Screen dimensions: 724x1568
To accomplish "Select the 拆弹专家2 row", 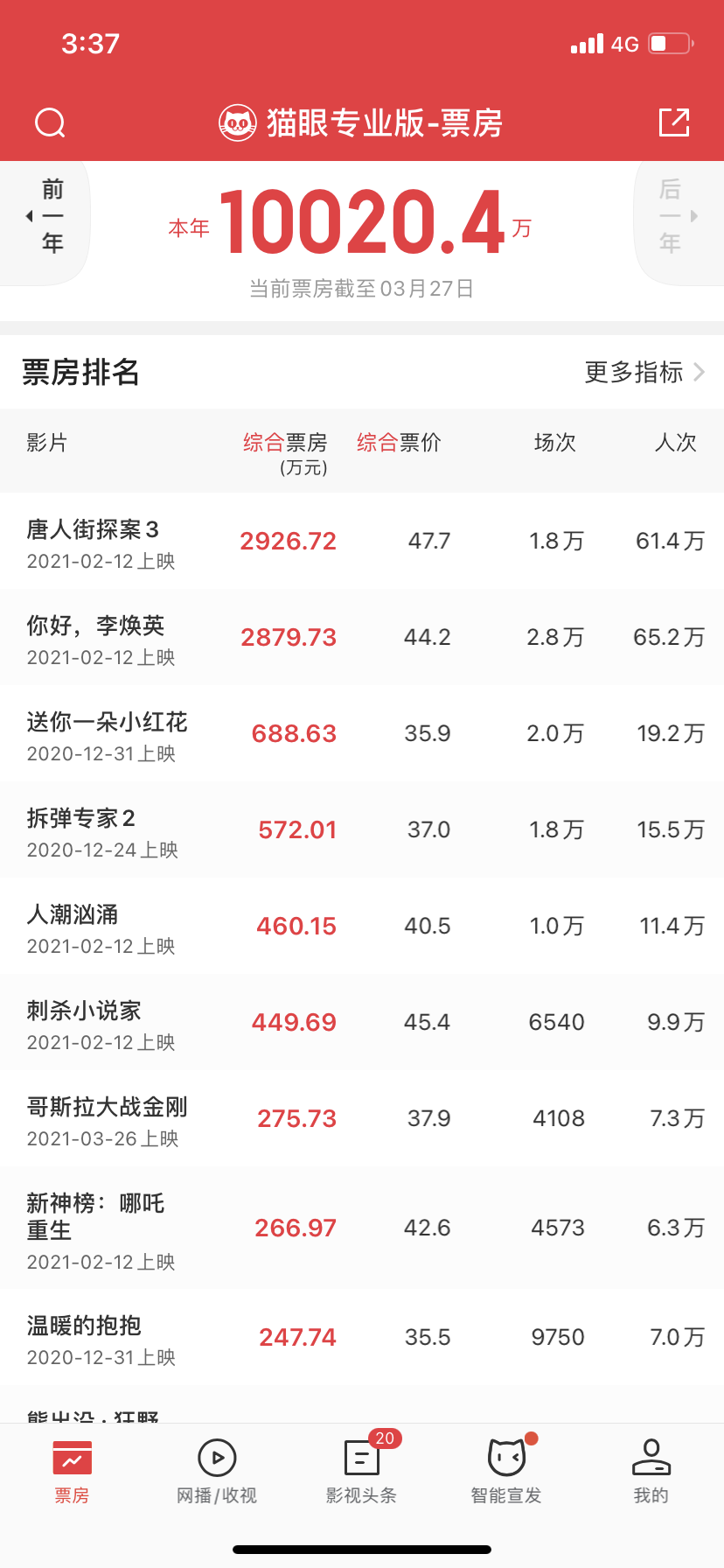I will point(362,829).
